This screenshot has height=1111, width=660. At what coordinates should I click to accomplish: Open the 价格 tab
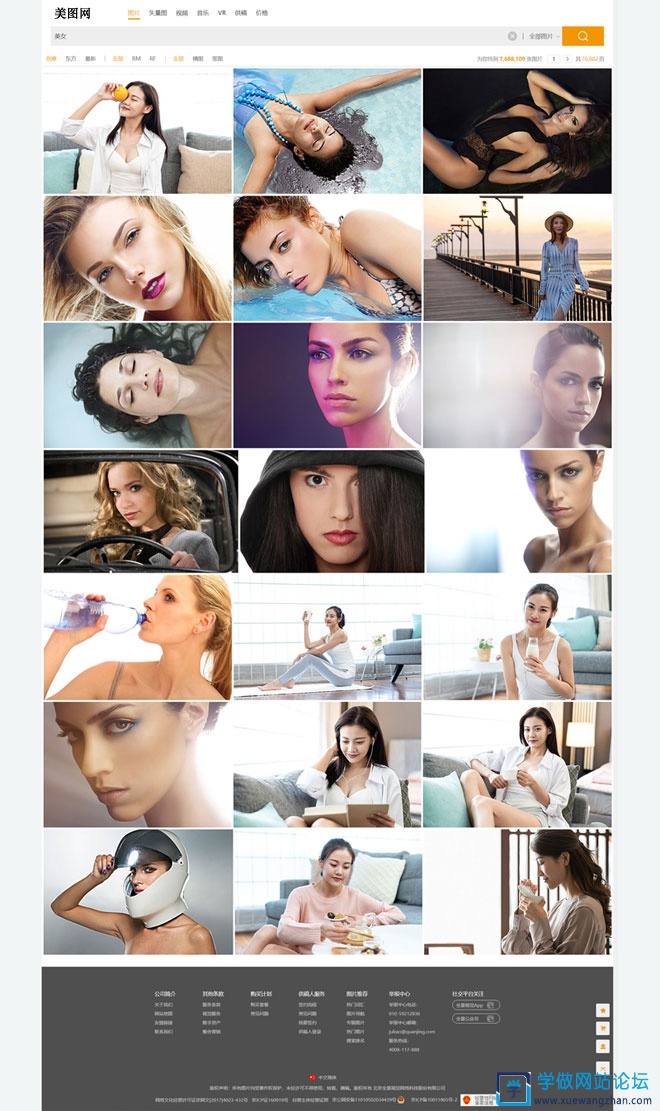tap(261, 13)
